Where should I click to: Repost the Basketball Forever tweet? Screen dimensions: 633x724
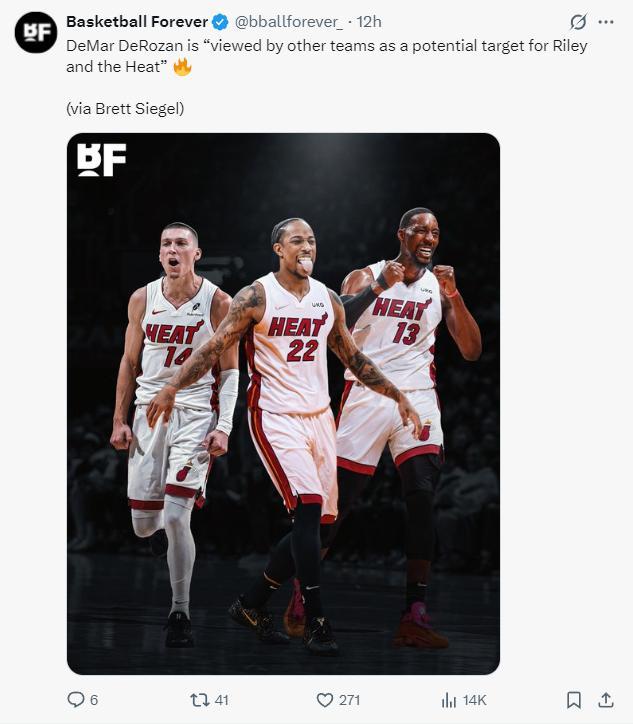coord(198,700)
